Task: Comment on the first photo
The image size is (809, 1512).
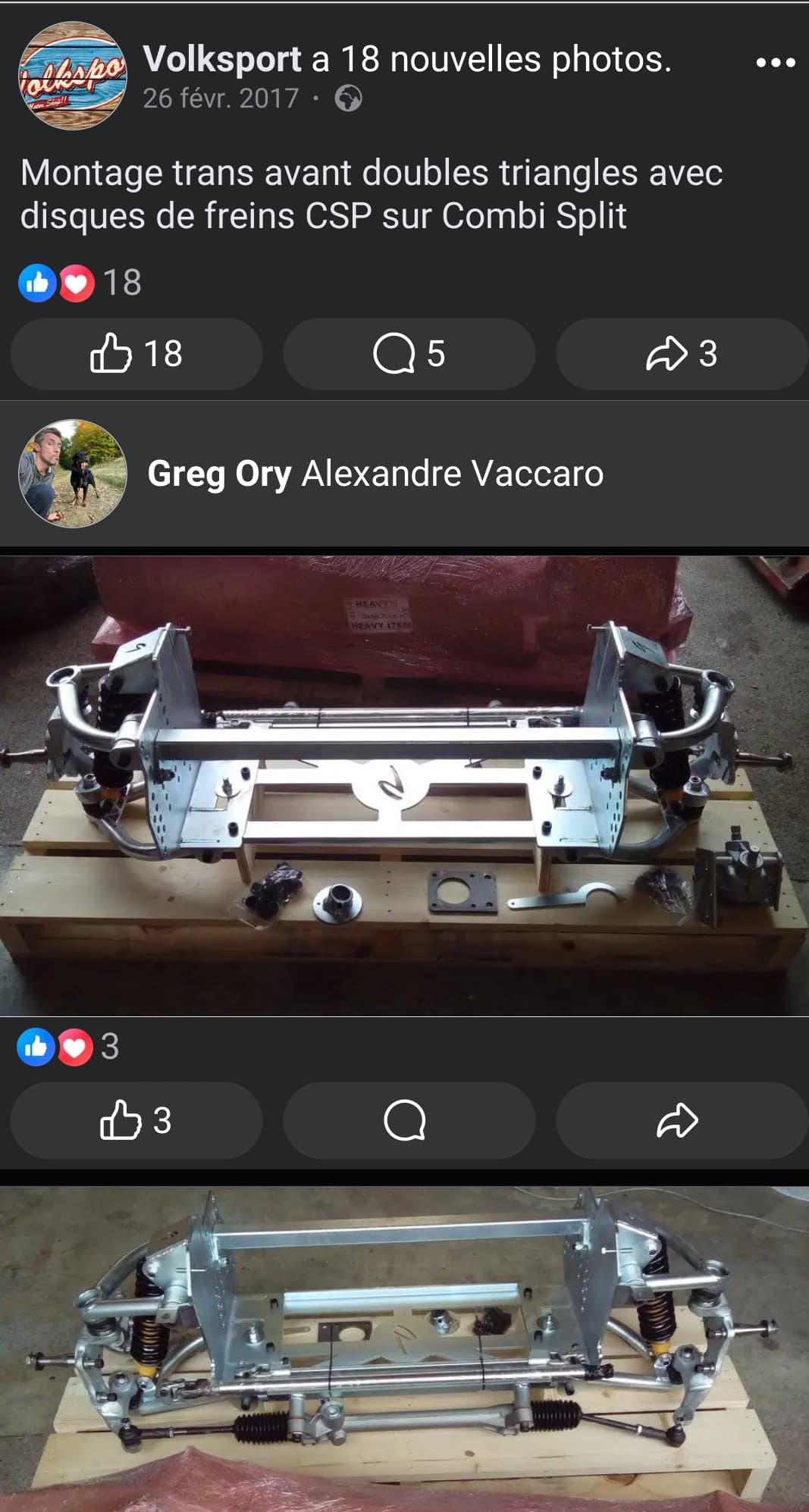Action: (409, 1120)
